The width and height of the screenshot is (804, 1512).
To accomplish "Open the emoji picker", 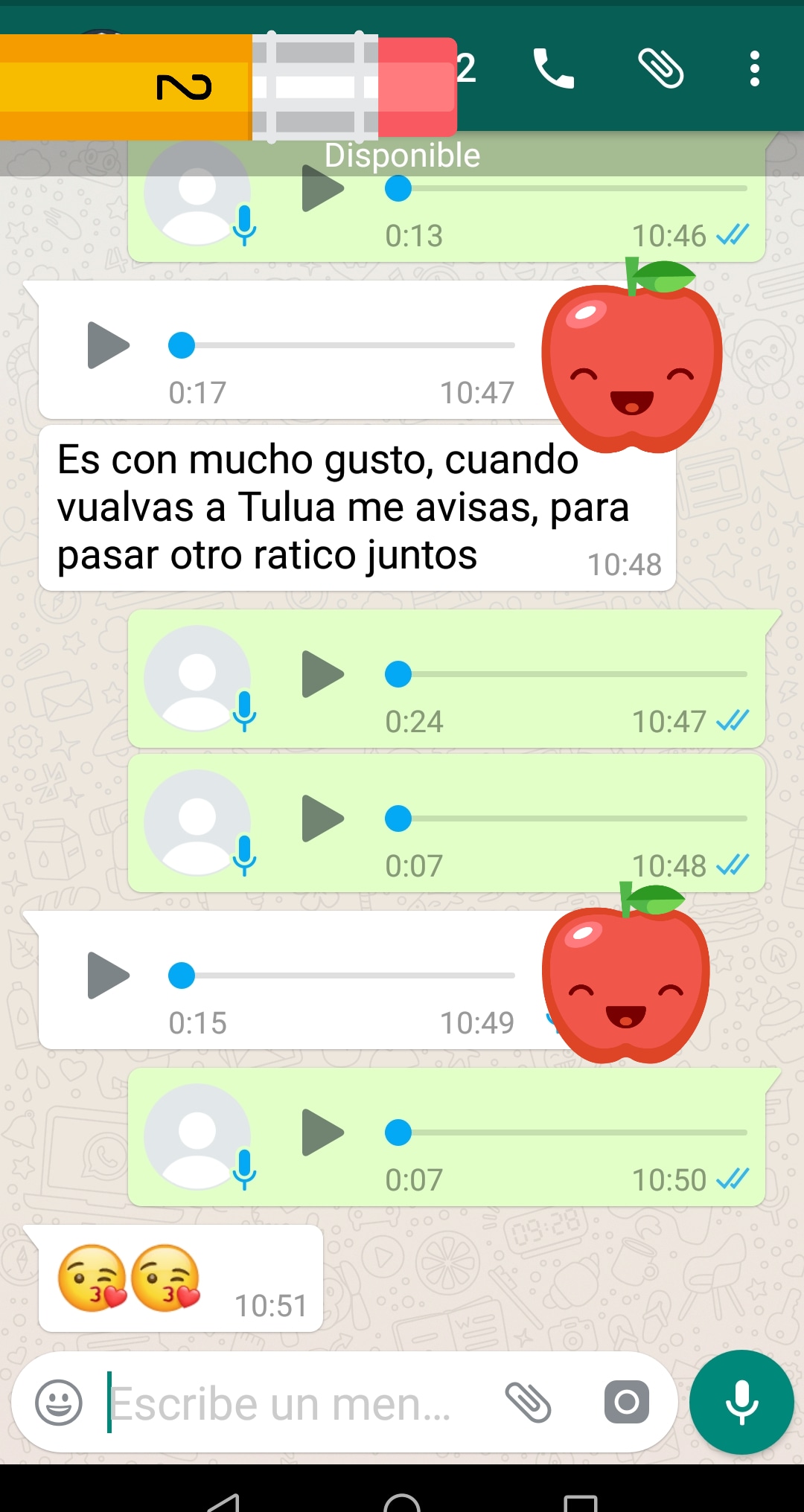I will coord(59,1403).
